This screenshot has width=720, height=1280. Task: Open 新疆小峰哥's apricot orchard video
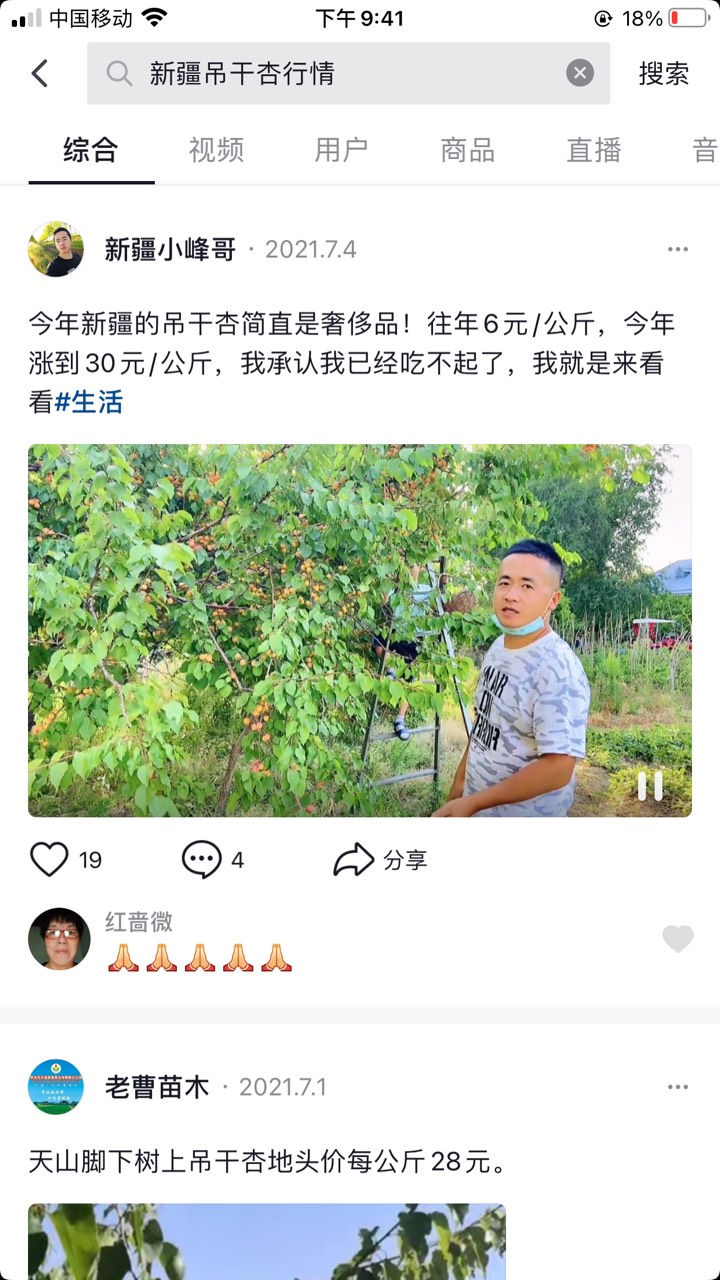(x=360, y=631)
